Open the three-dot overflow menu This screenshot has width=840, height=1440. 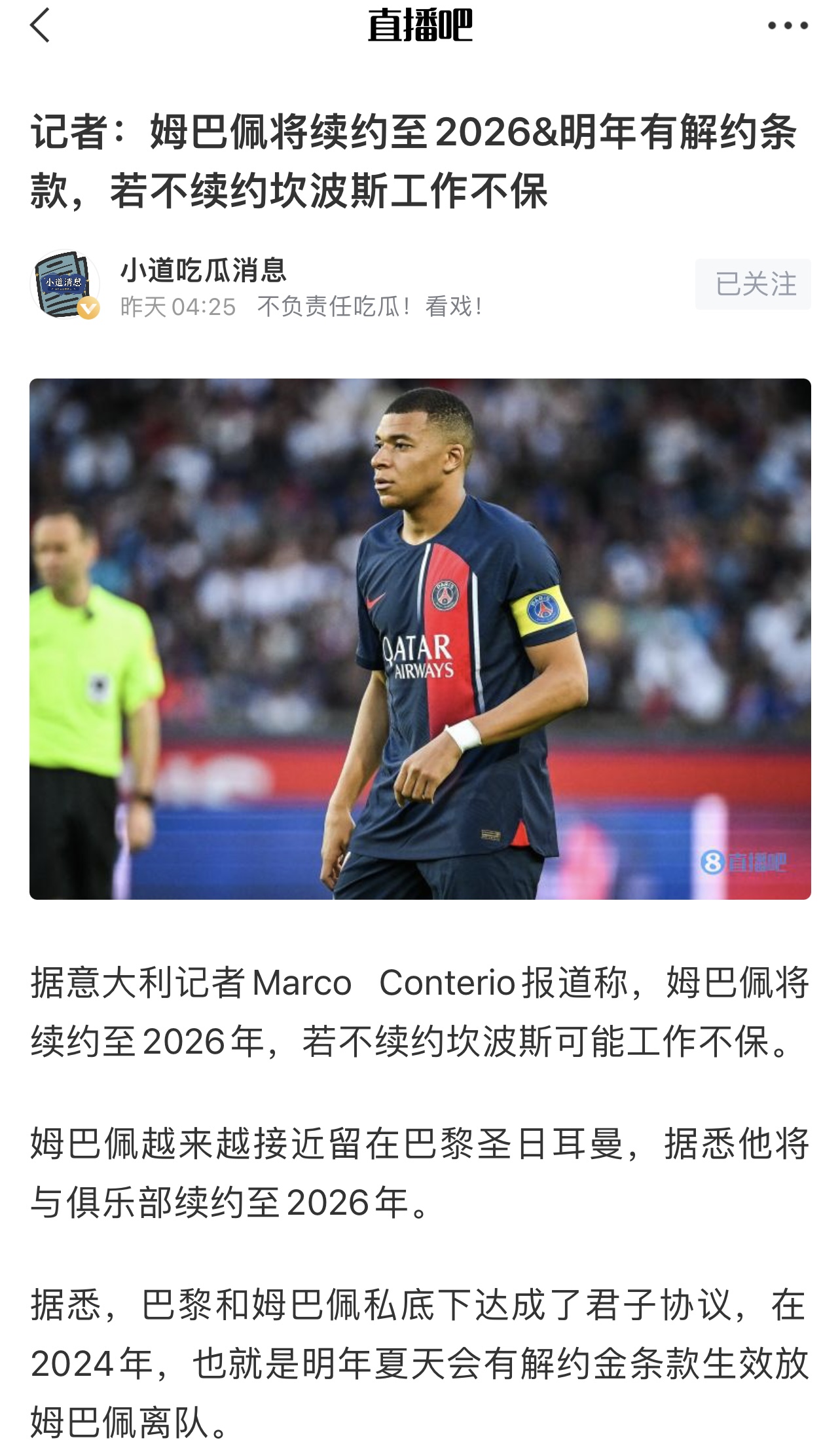[788, 26]
